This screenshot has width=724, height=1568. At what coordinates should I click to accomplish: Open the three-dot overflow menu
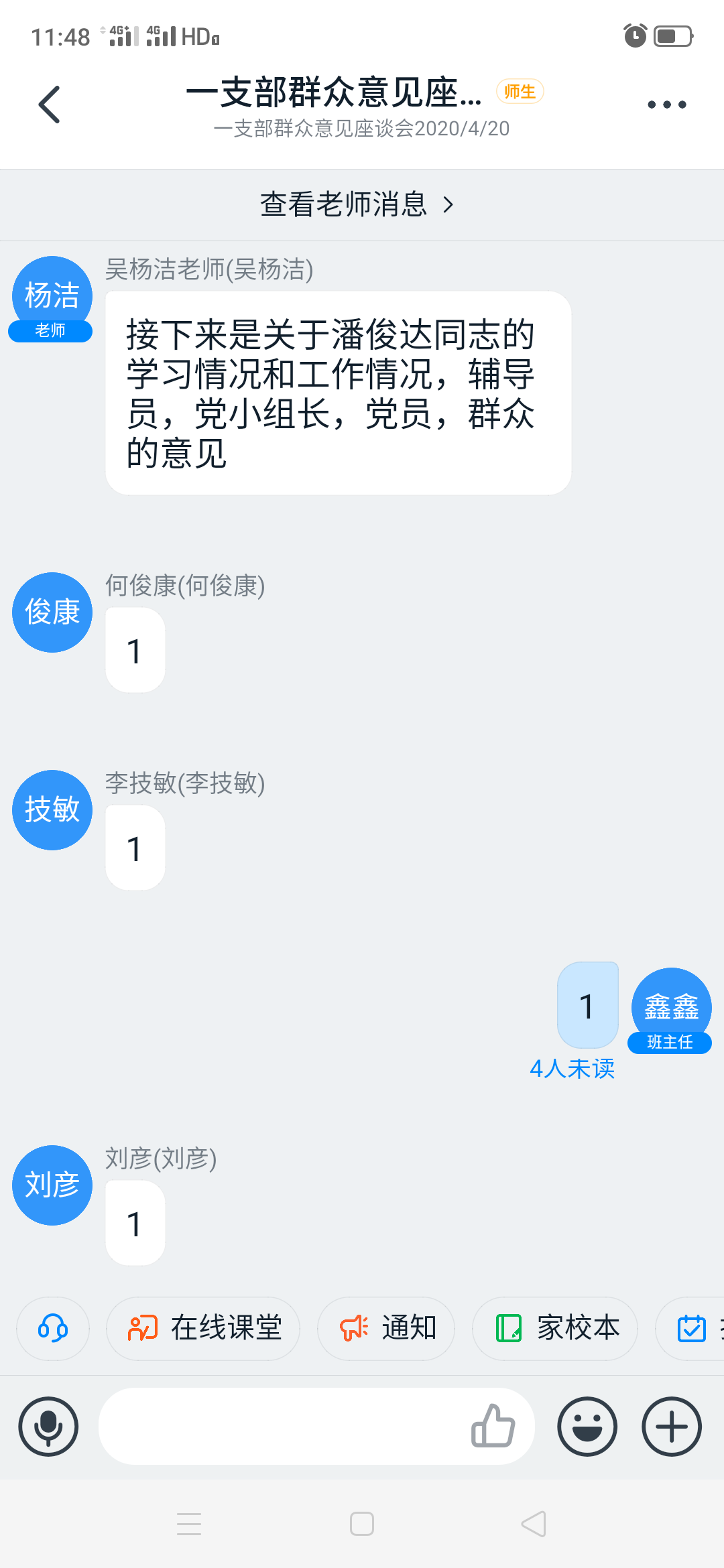(666, 105)
